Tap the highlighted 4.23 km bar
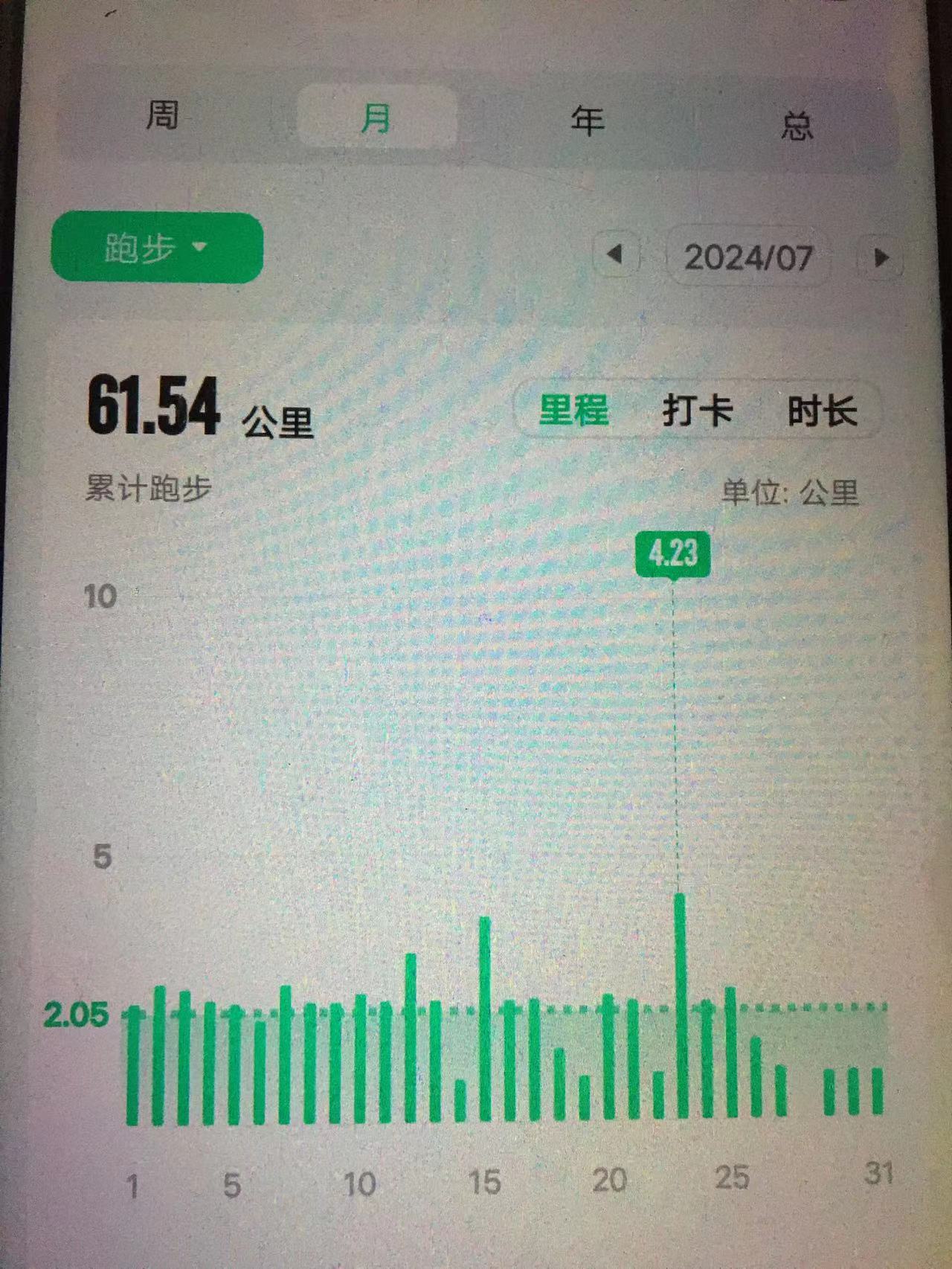The image size is (952, 1269). click(681, 1006)
